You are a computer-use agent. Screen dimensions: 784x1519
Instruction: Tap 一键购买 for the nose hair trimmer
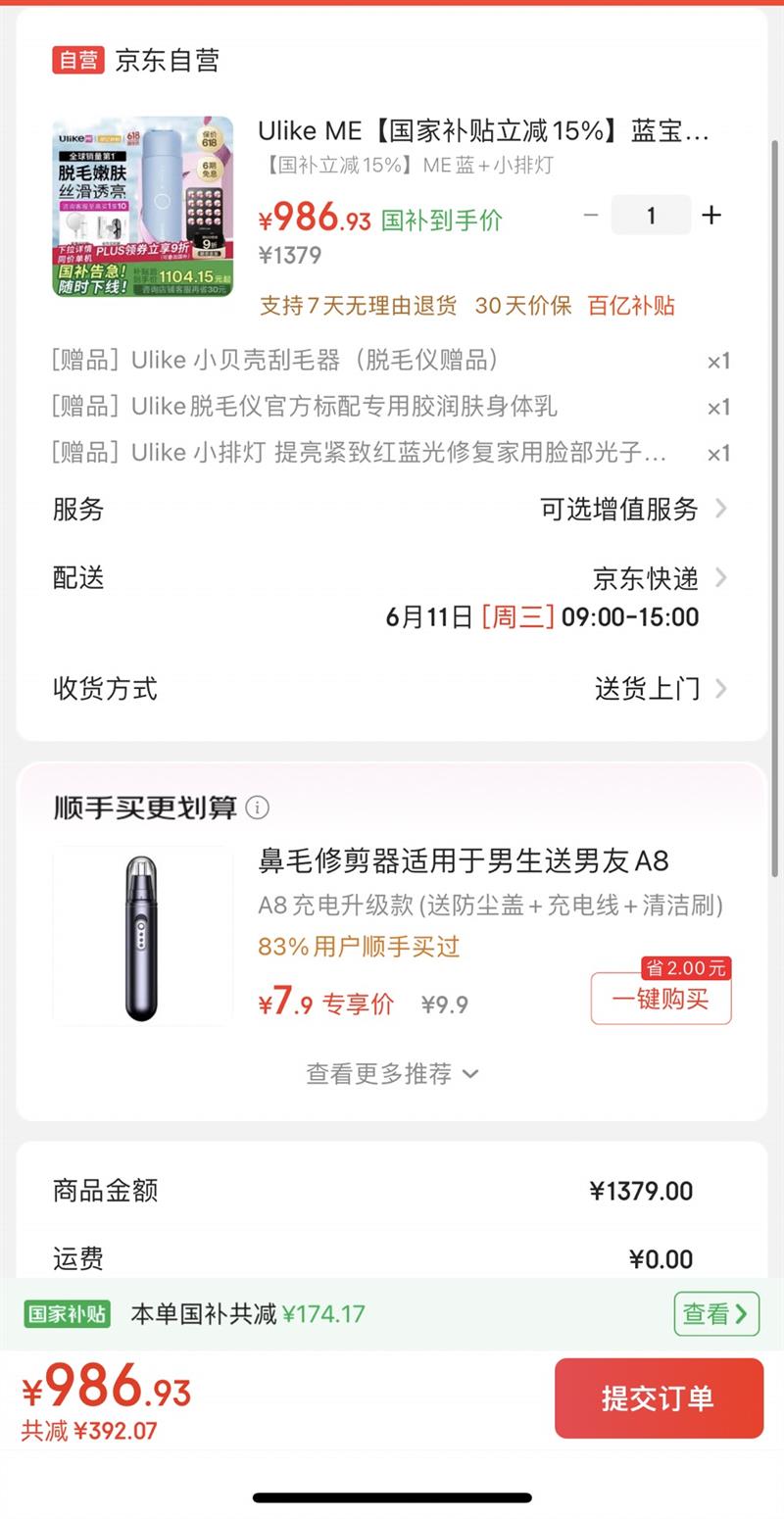click(661, 999)
